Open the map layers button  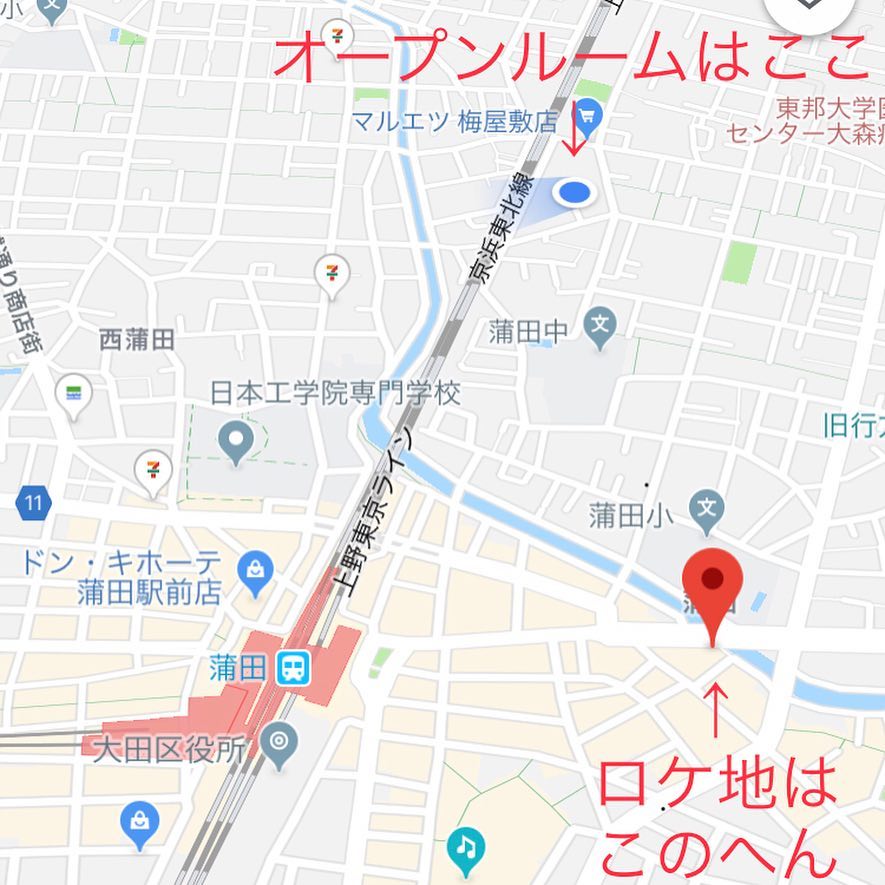(x=808, y=8)
